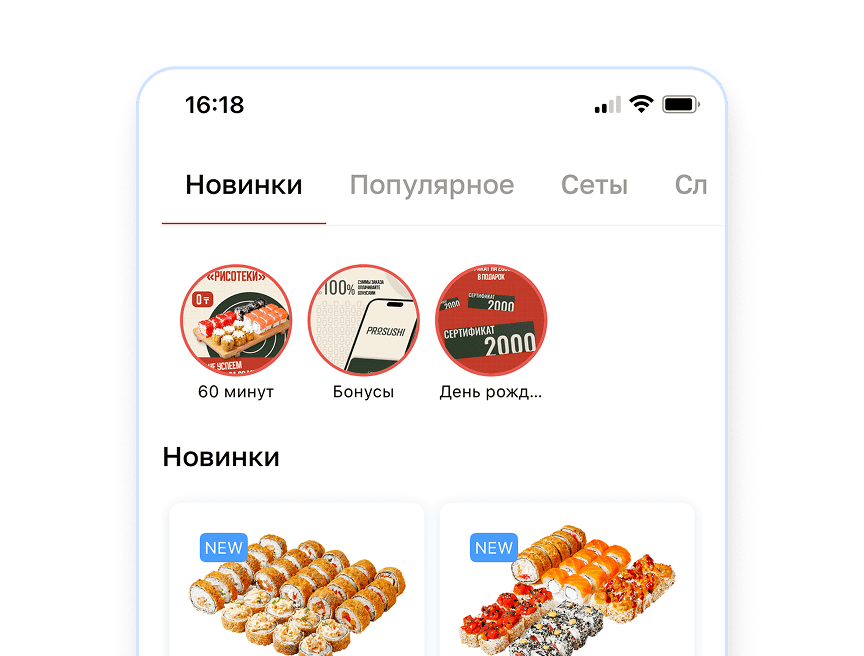Open the День рождения certificate story
The image size is (864, 656).
[x=491, y=321]
